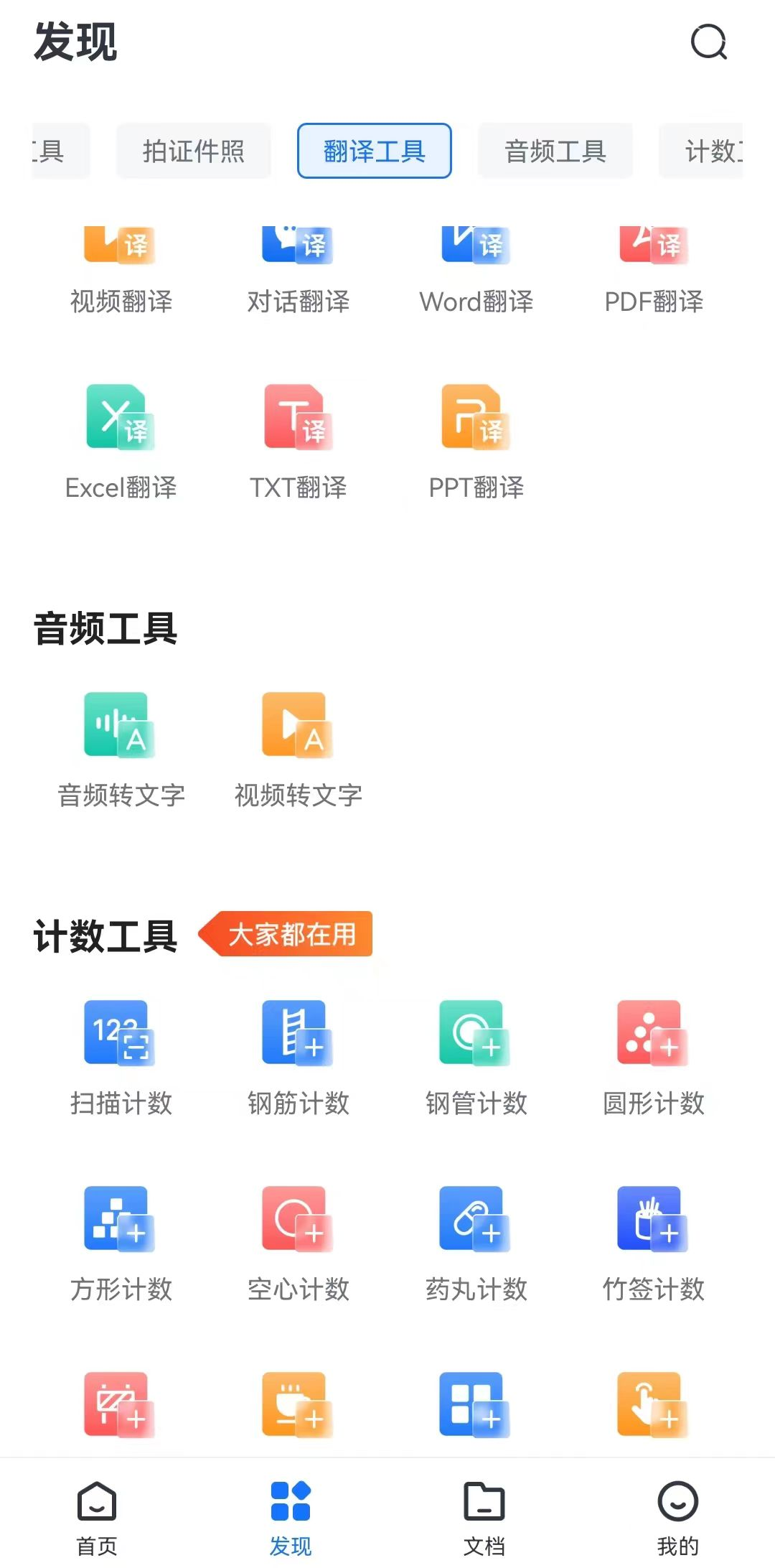This screenshot has width=775, height=1568.
Task: Select the 拍证件照 category chip
Action: [x=194, y=151]
